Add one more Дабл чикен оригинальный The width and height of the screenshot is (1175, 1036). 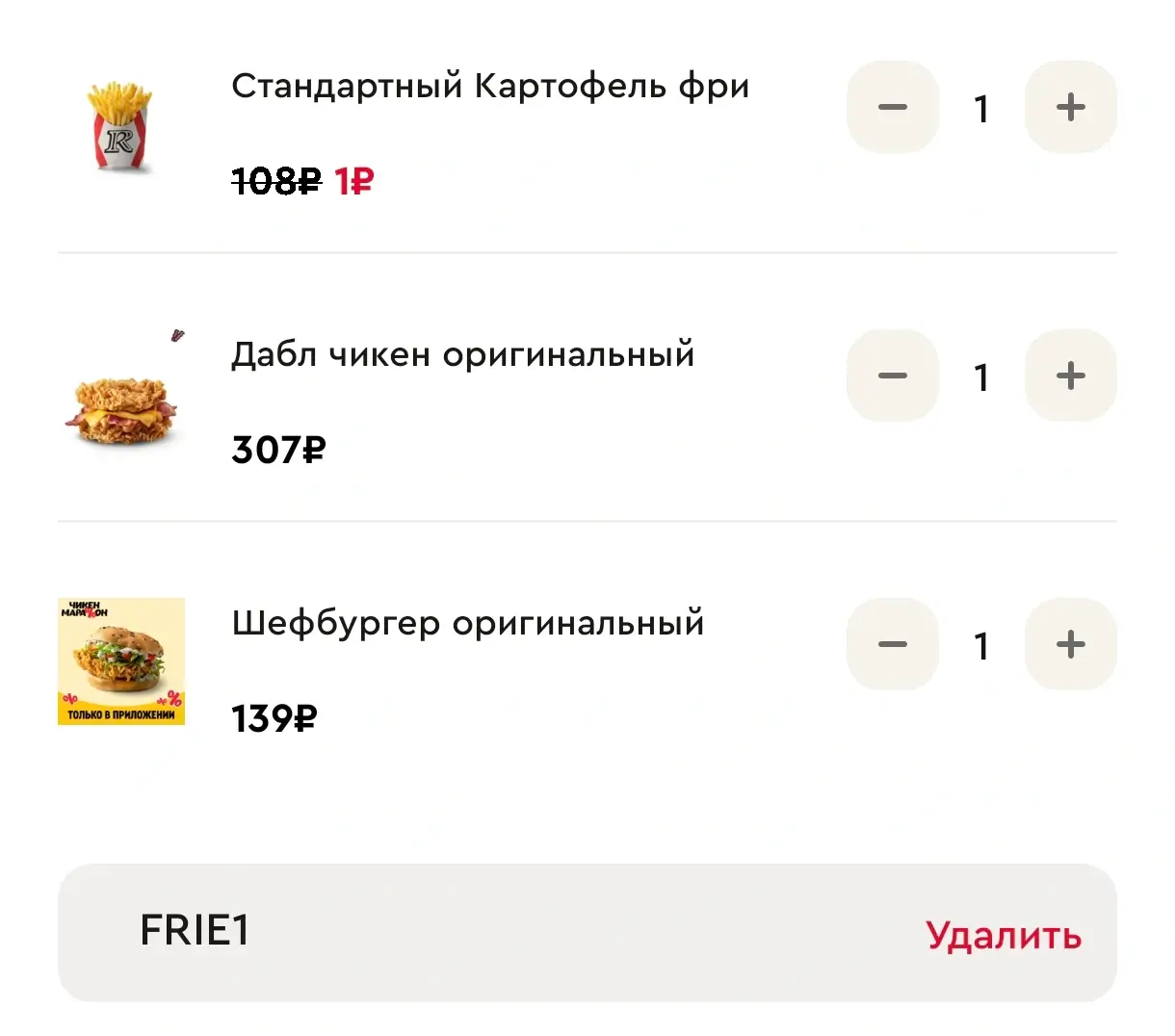pyautogui.click(x=1070, y=376)
